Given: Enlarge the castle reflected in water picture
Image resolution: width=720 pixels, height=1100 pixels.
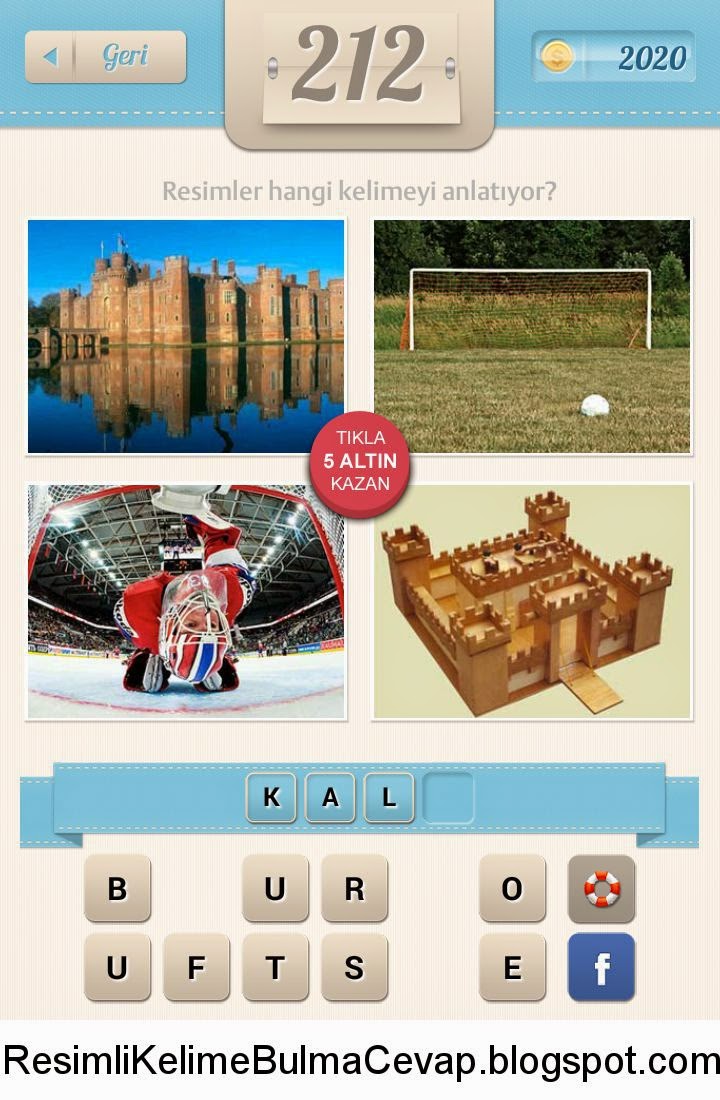Looking at the screenshot, I should coord(186,337).
